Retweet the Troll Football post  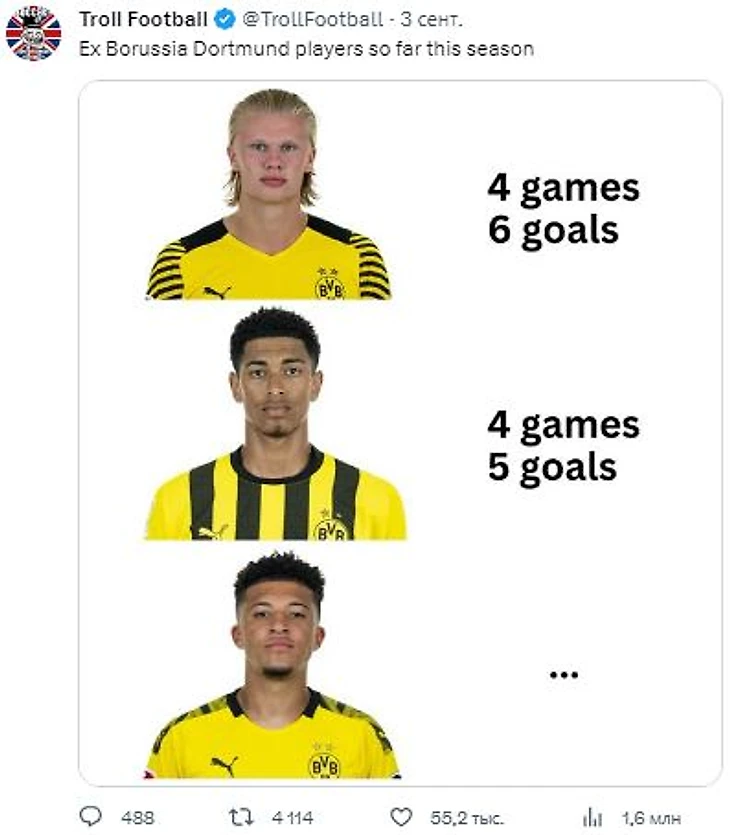(x=241, y=817)
